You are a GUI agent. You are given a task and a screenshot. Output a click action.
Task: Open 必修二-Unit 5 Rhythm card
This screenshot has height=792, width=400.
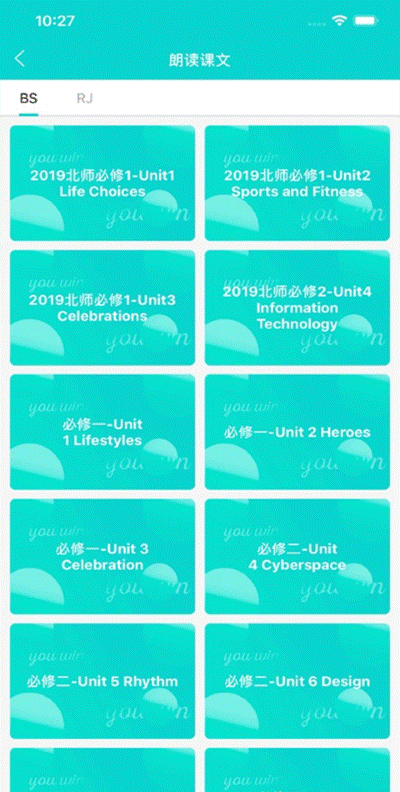click(x=103, y=681)
